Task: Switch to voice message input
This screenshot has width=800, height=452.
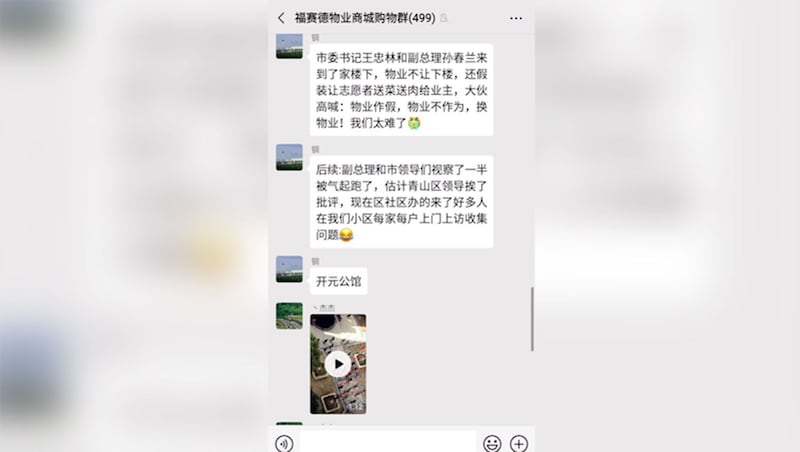Action: click(284, 442)
